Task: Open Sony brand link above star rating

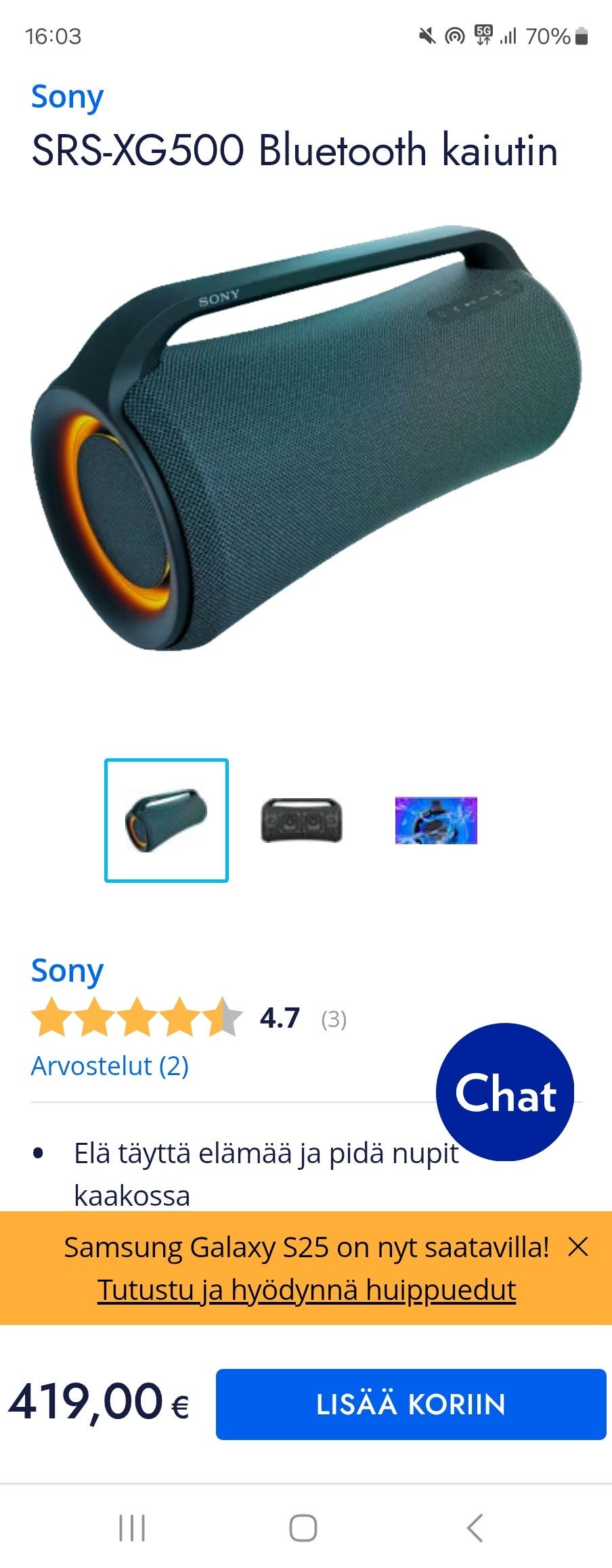Action: 67,970
